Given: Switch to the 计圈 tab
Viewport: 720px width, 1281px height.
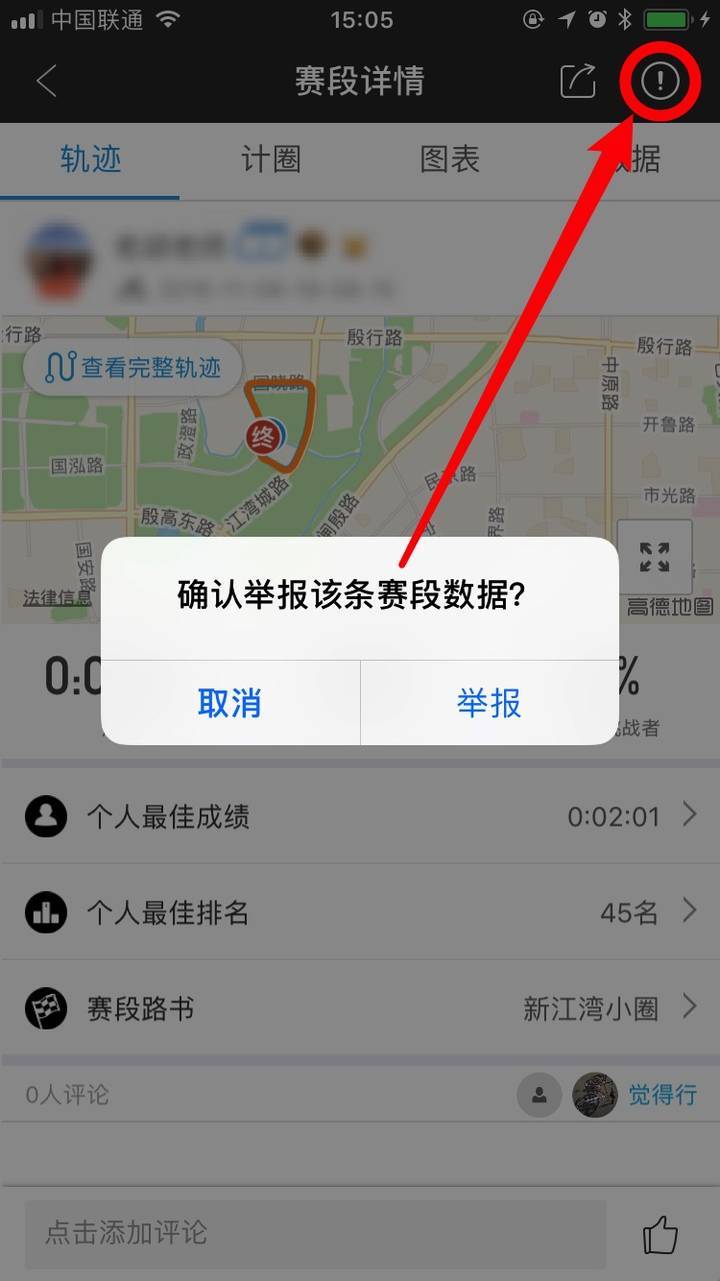Looking at the screenshot, I should [270, 160].
